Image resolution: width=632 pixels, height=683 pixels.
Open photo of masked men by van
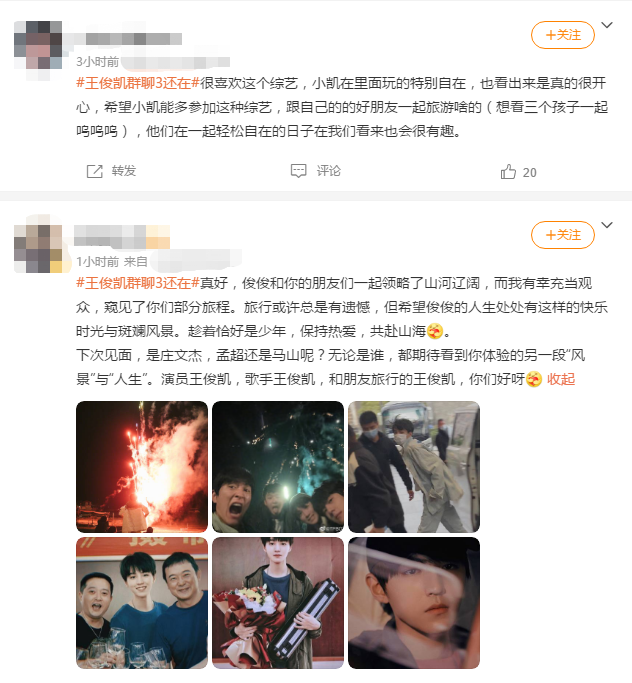tap(414, 467)
